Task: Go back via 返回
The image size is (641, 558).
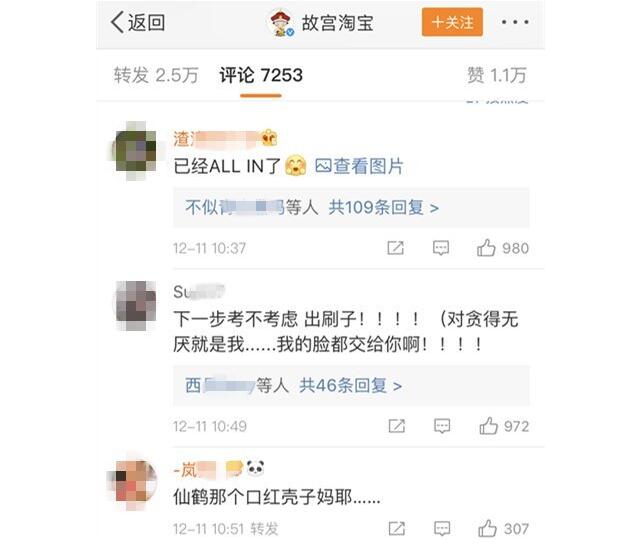Action: 138,22
